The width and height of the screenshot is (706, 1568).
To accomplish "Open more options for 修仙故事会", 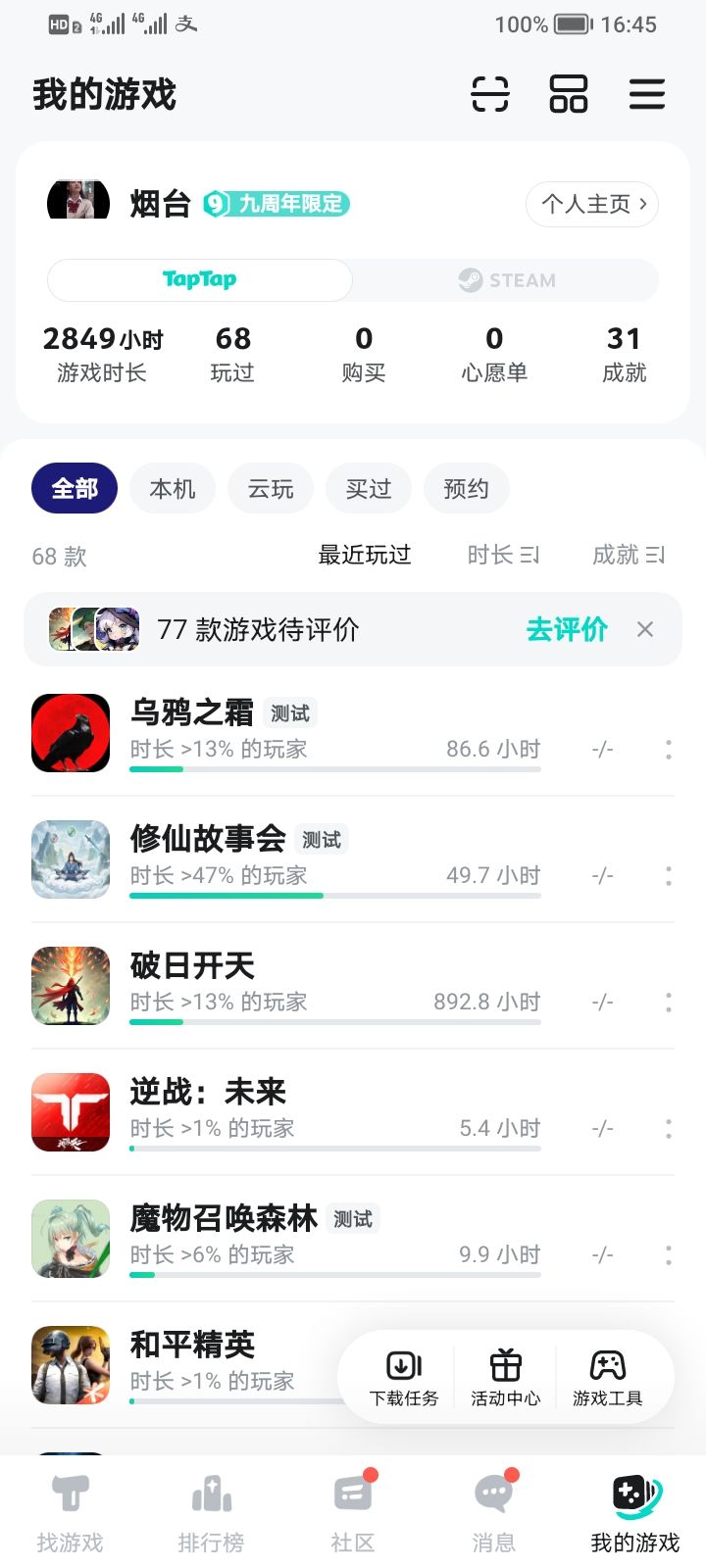I will click(x=669, y=876).
